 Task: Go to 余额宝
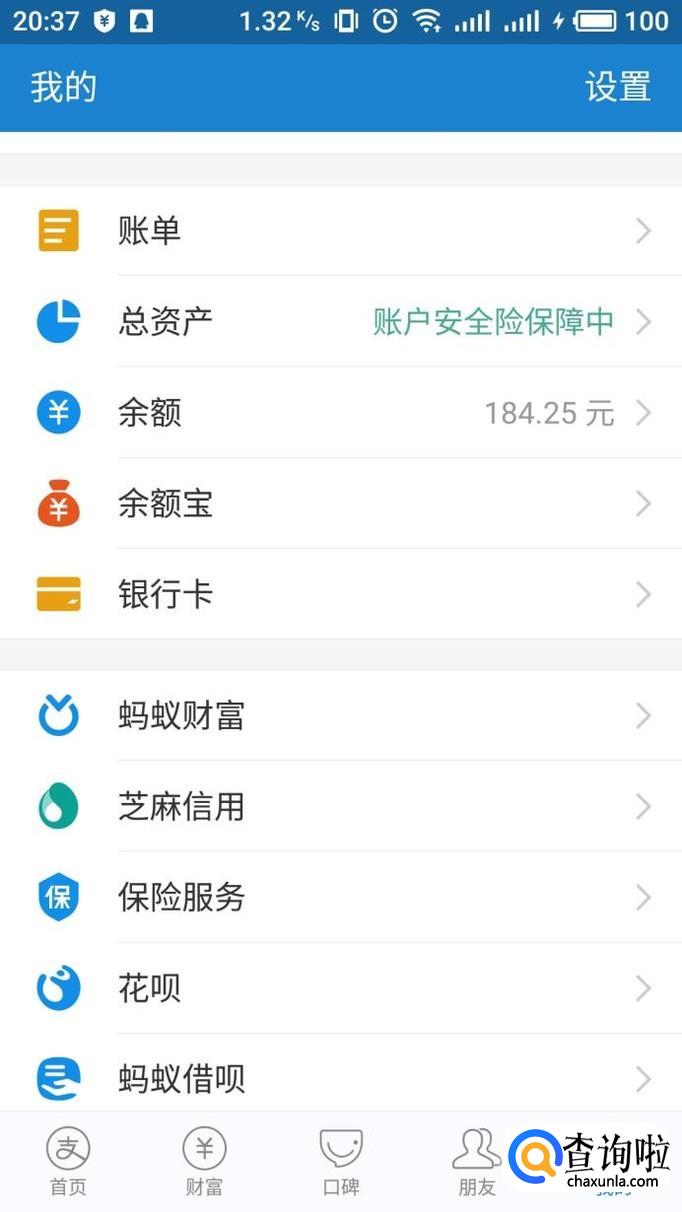340,504
